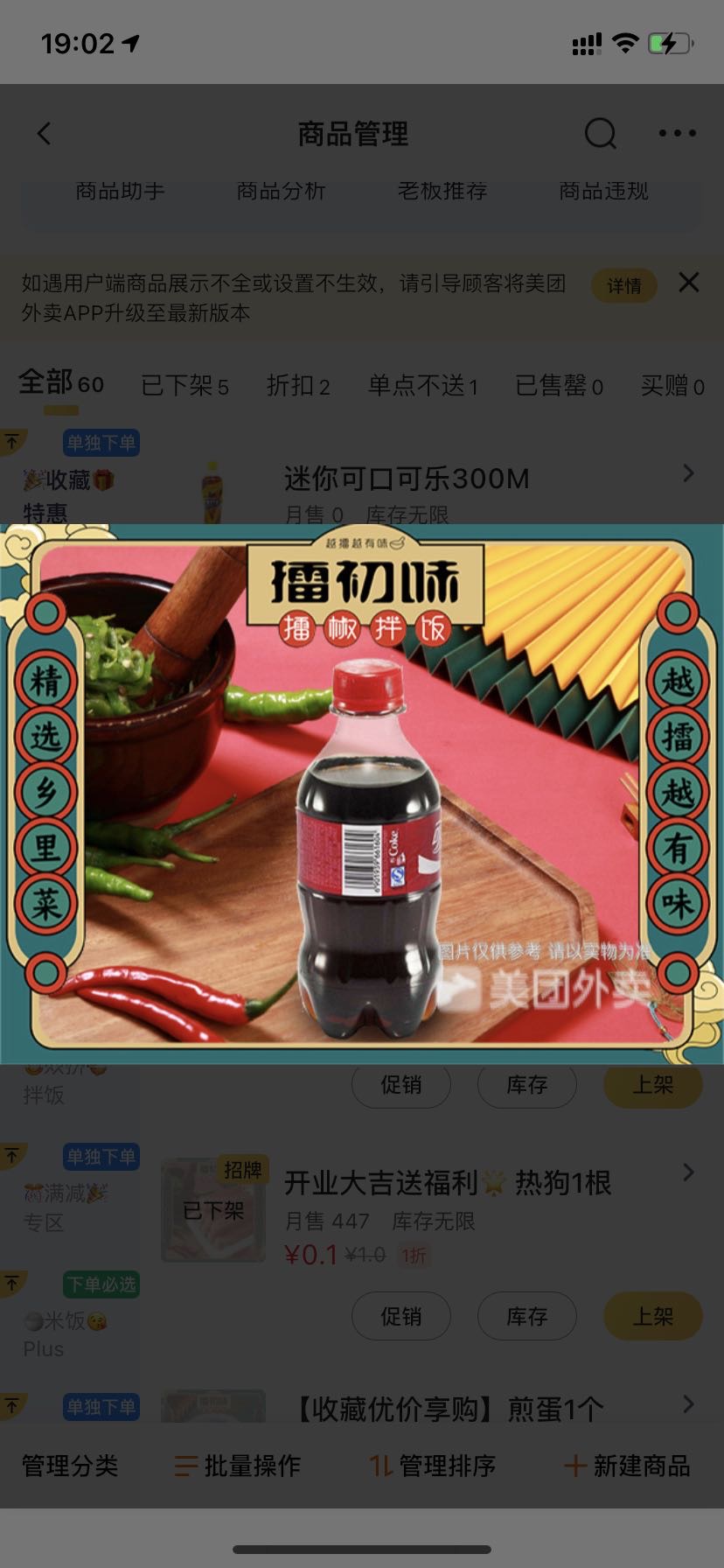Viewport: 724px width, 1568px height.
Task: Open 管理分类 at the bottom
Action: click(70, 1466)
